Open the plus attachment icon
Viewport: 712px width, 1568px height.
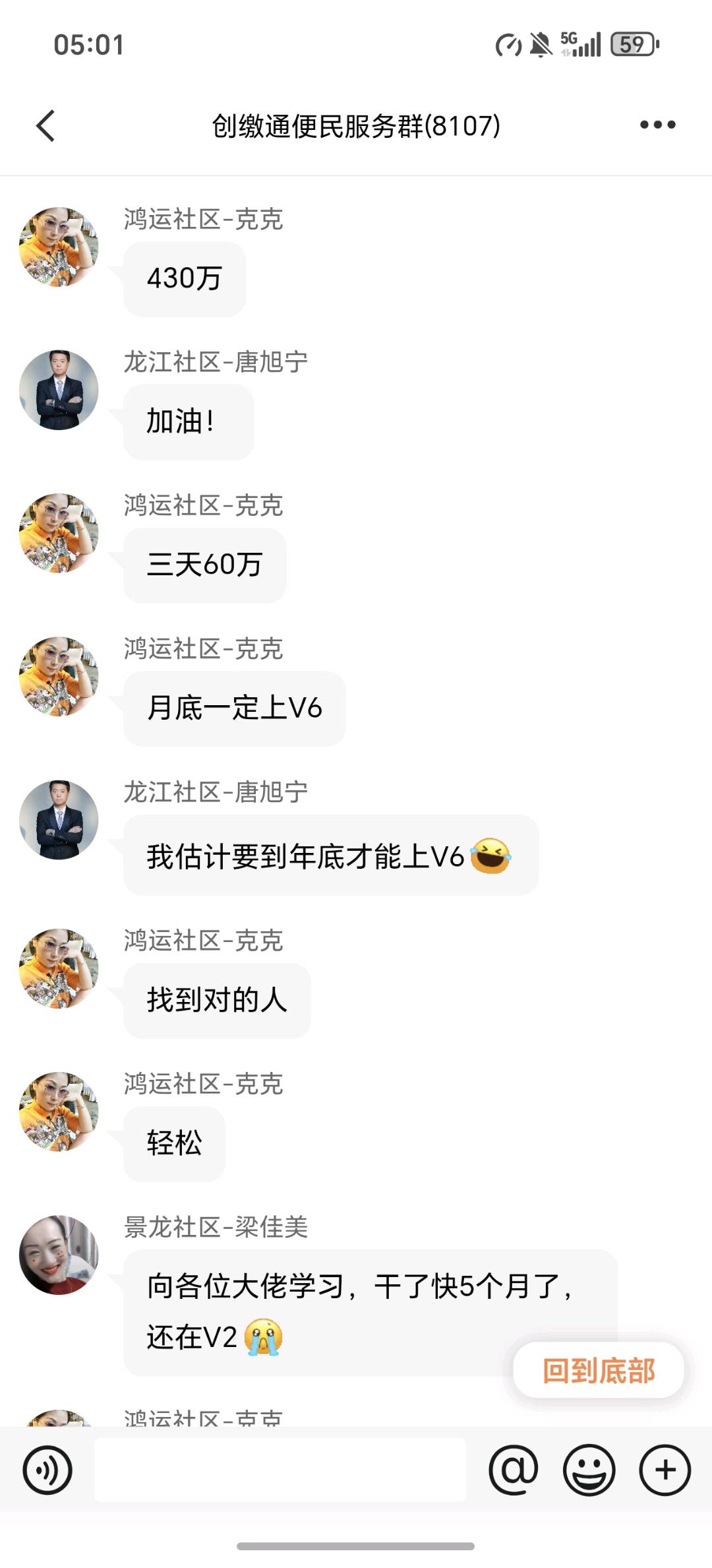tap(665, 1470)
